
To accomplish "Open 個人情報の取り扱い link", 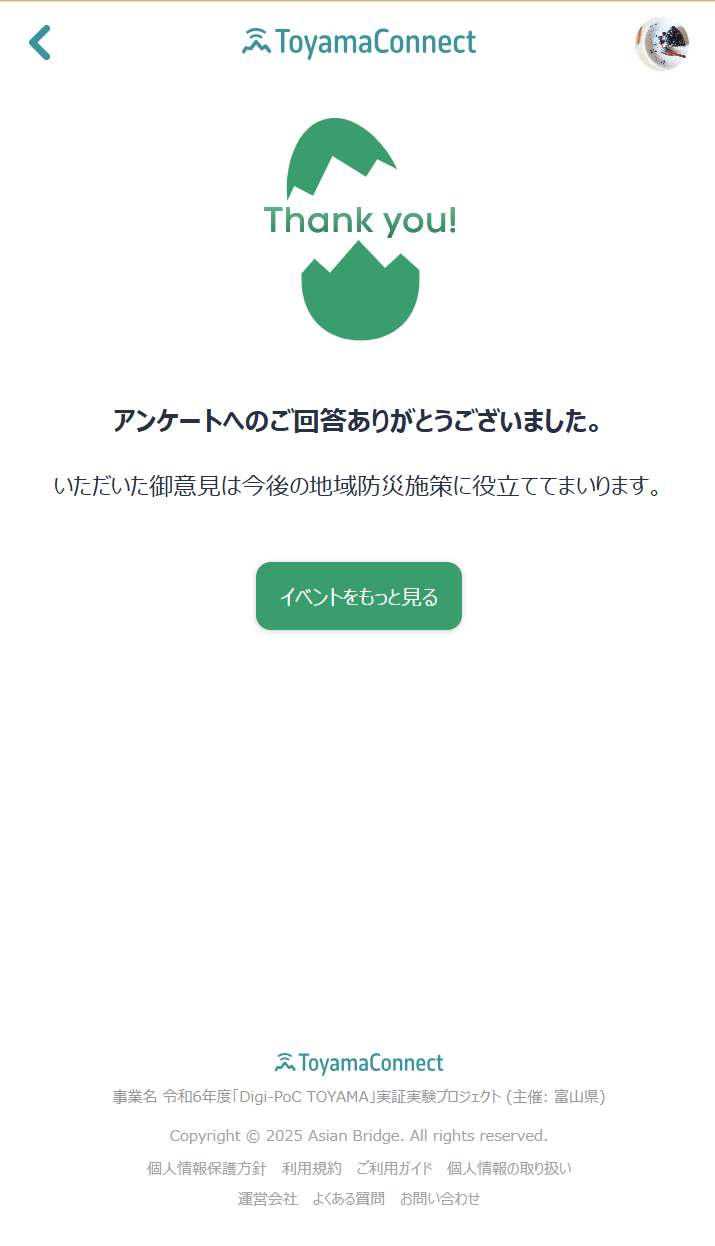I will tap(509, 1168).
